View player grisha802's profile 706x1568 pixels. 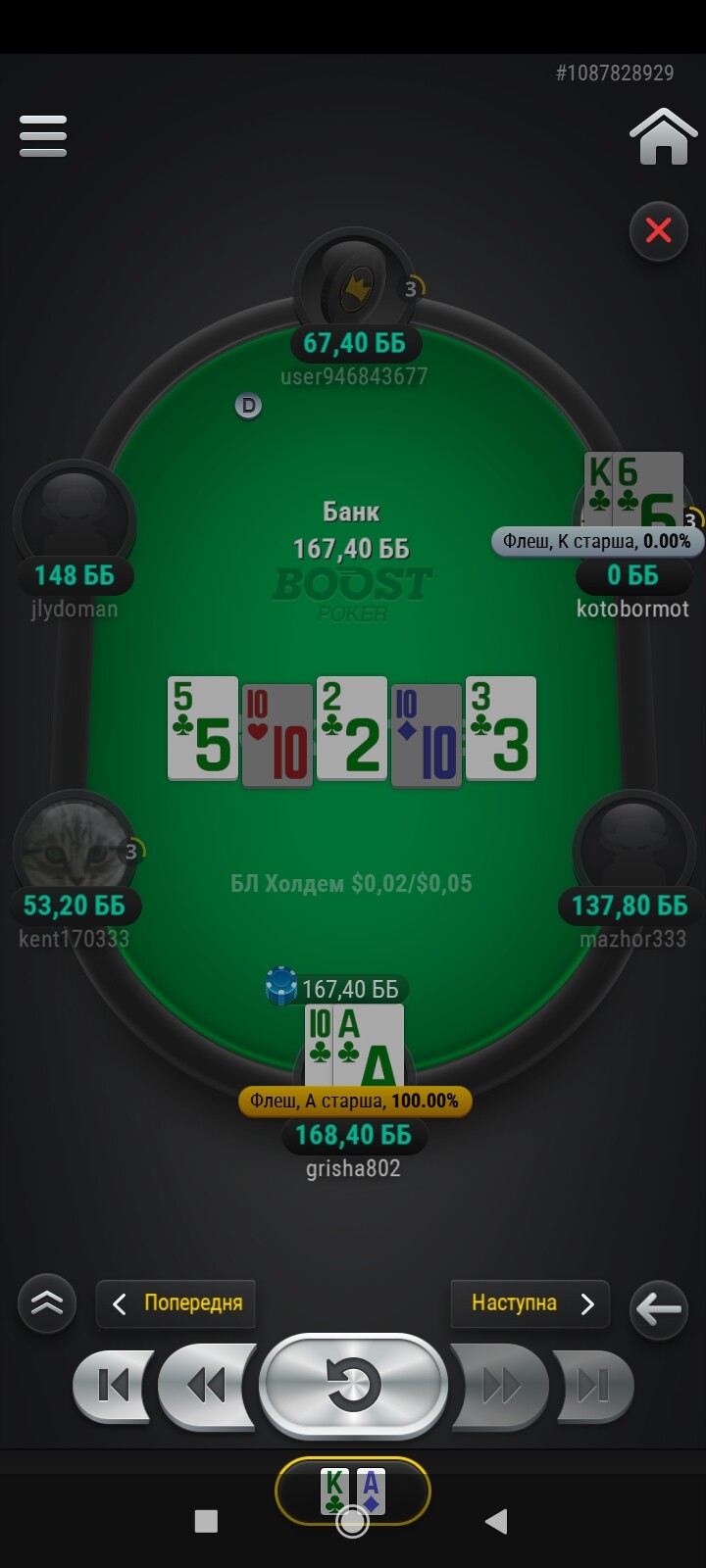[353, 1168]
